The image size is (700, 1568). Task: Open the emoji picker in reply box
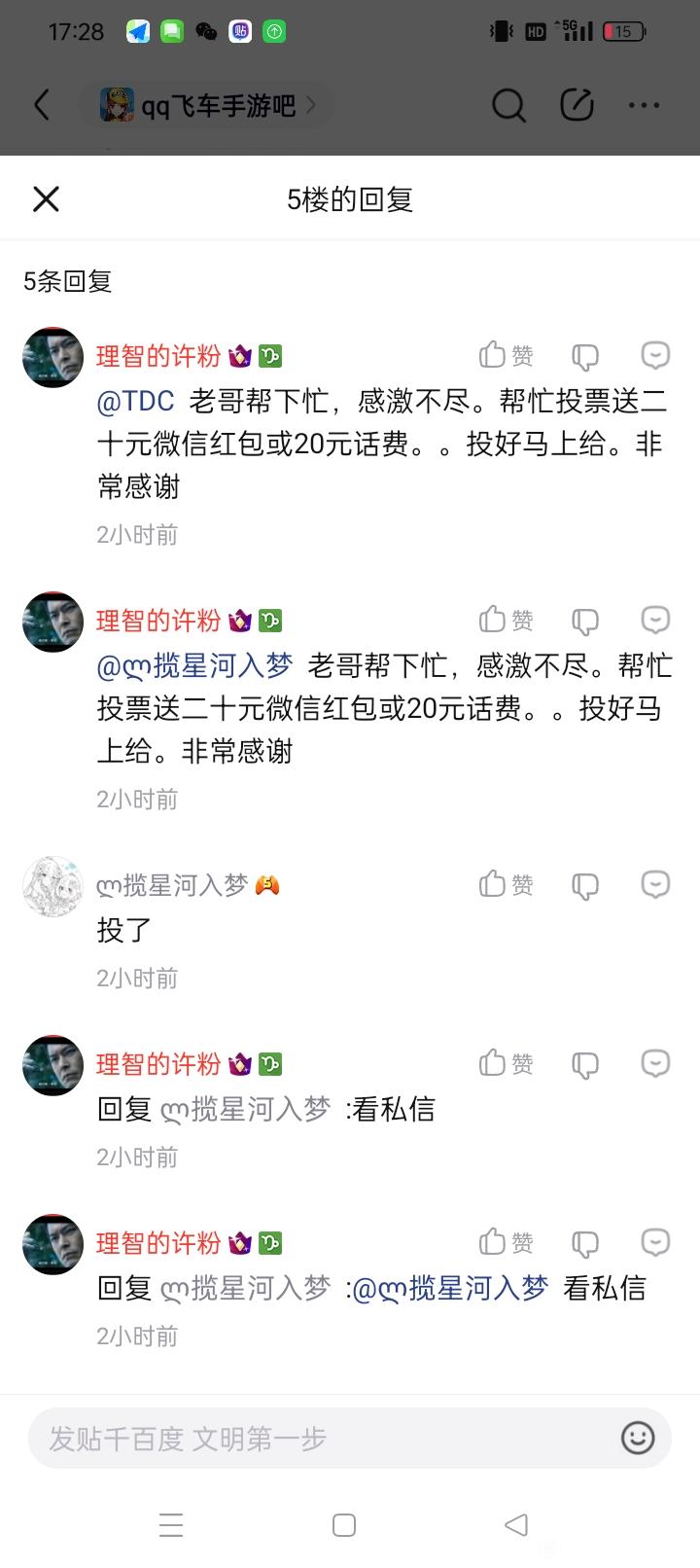coord(638,1438)
